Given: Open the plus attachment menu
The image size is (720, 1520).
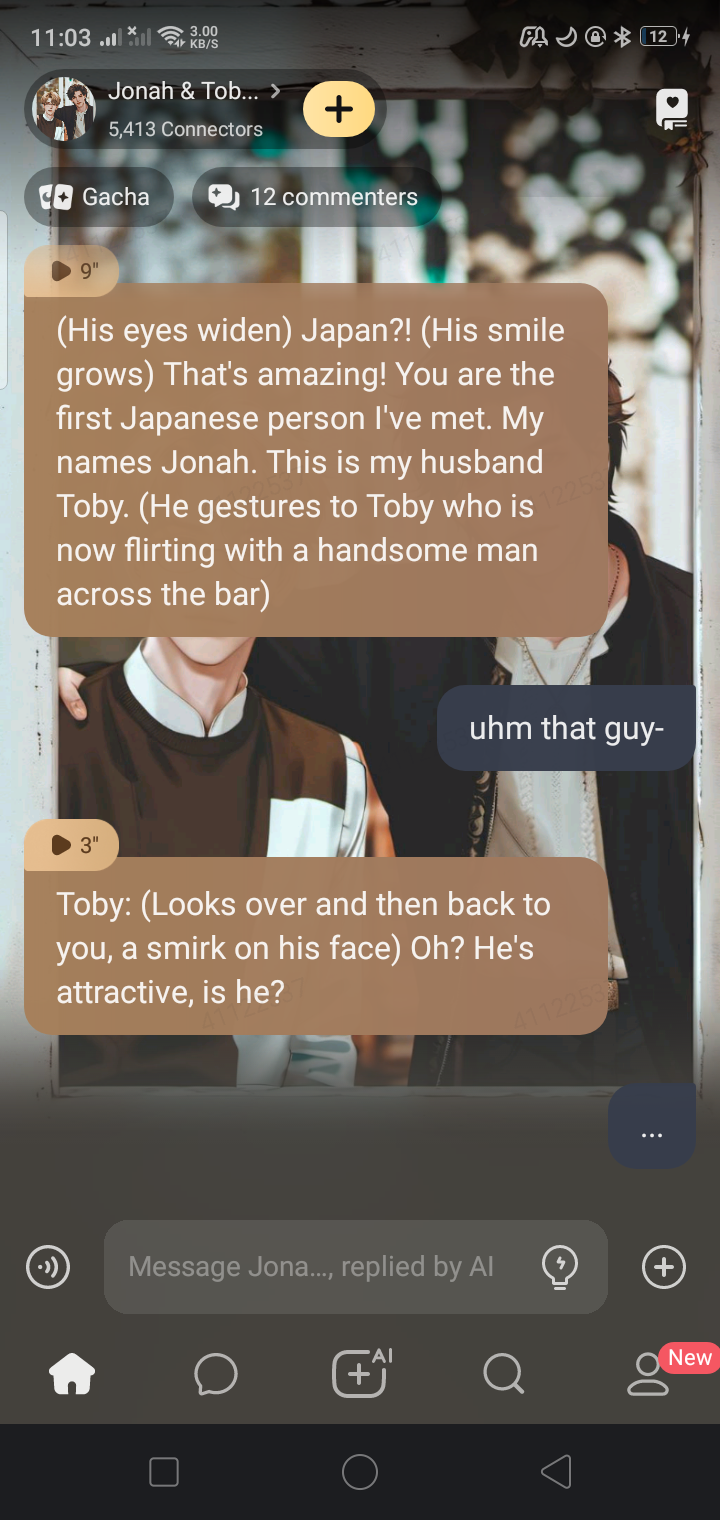Looking at the screenshot, I should 664,1267.
